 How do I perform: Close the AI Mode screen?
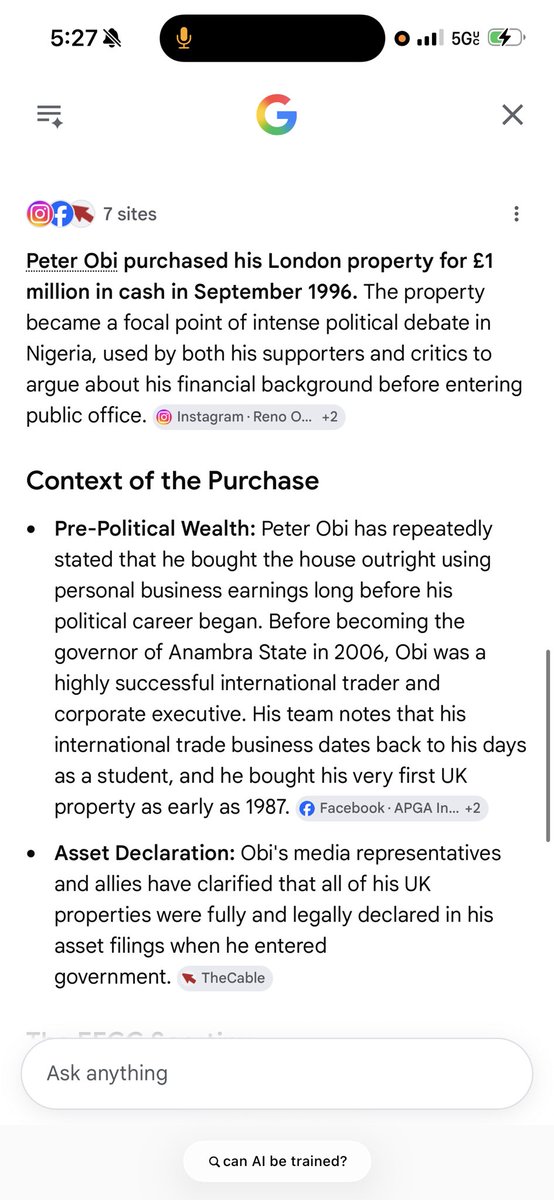[x=512, y=115]
